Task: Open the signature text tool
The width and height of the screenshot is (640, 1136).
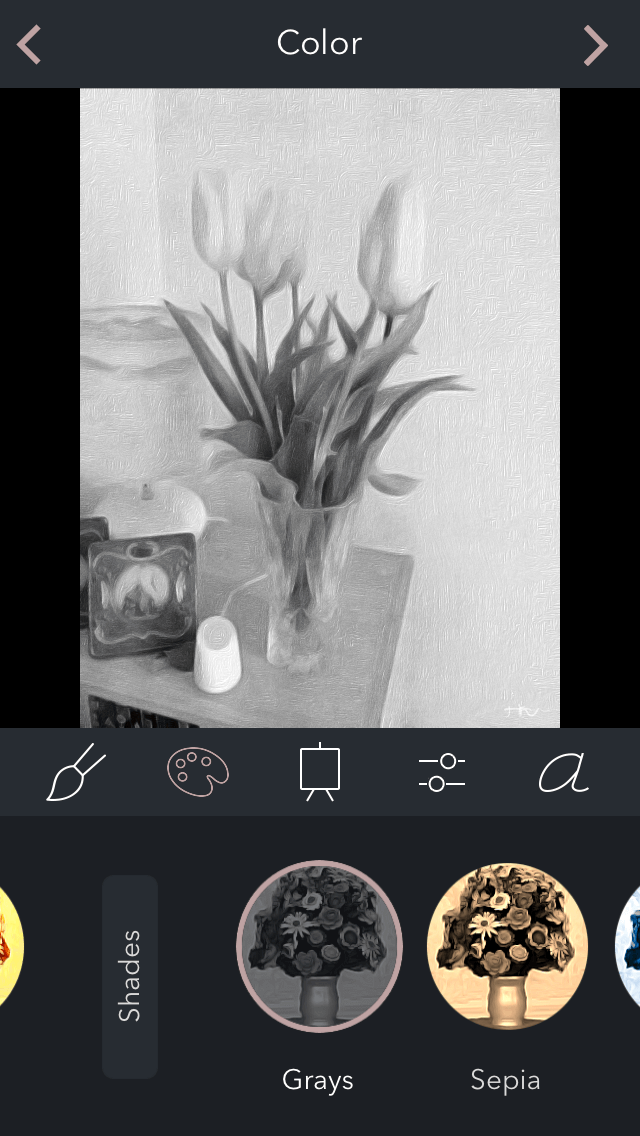Action: click(564, 772)
